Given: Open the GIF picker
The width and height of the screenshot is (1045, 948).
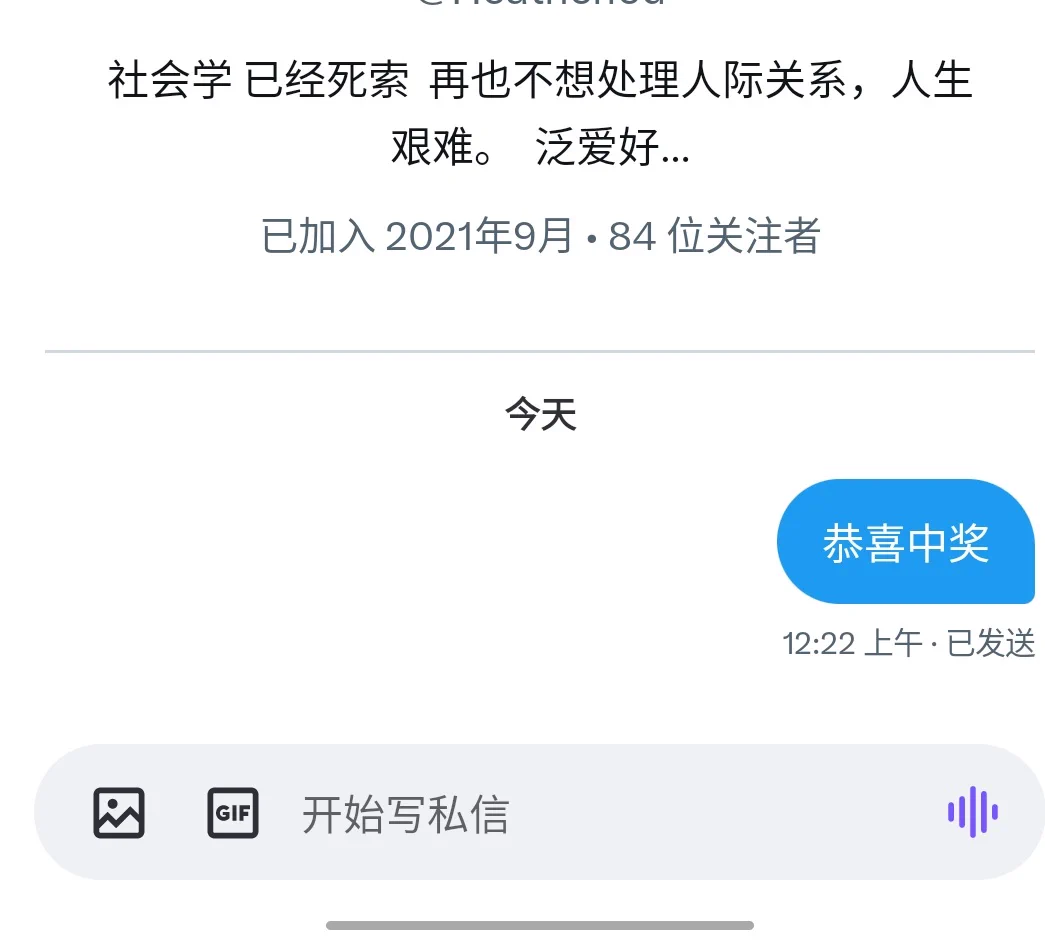Looking at the screenshot, I should click(x=233, y=812).
